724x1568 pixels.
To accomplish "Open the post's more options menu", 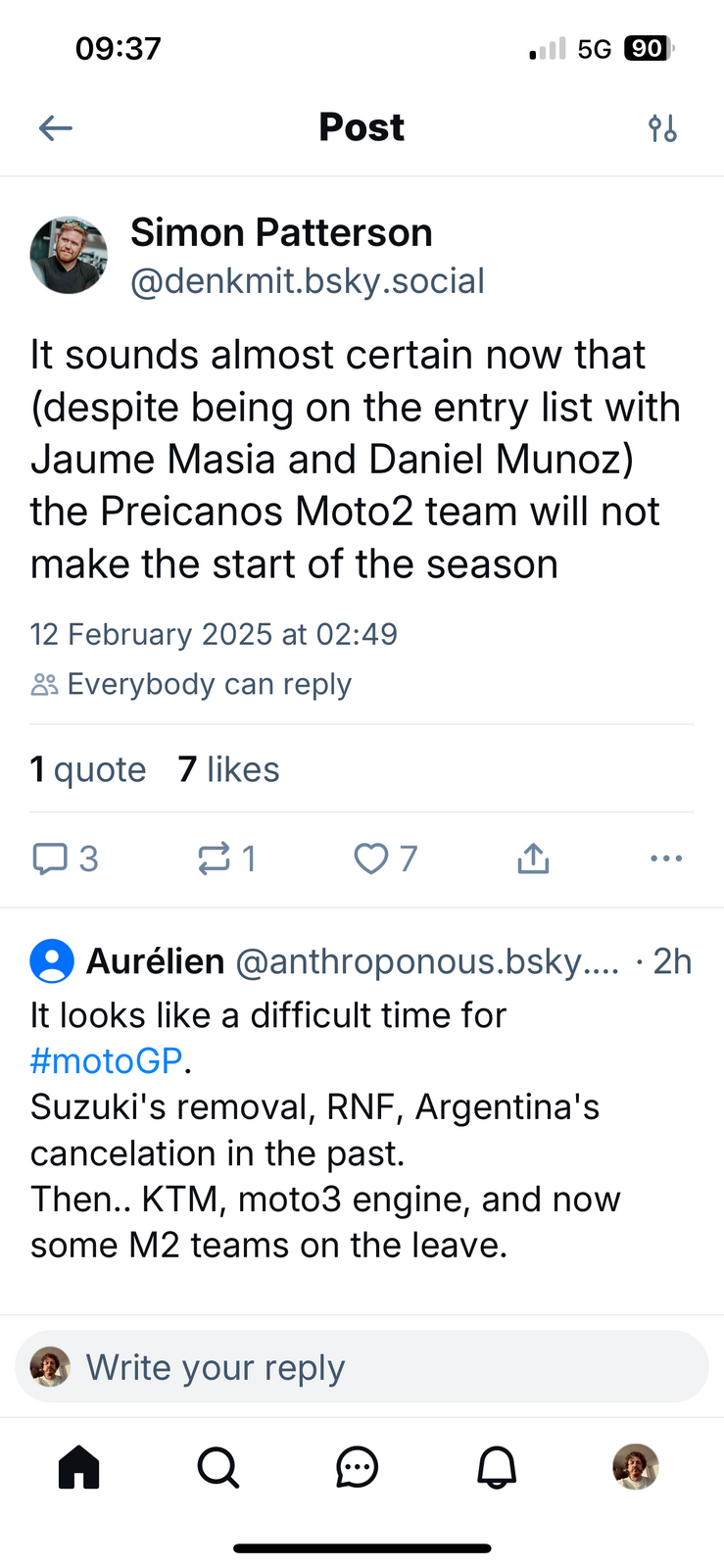I will click(x=666, y=859).
